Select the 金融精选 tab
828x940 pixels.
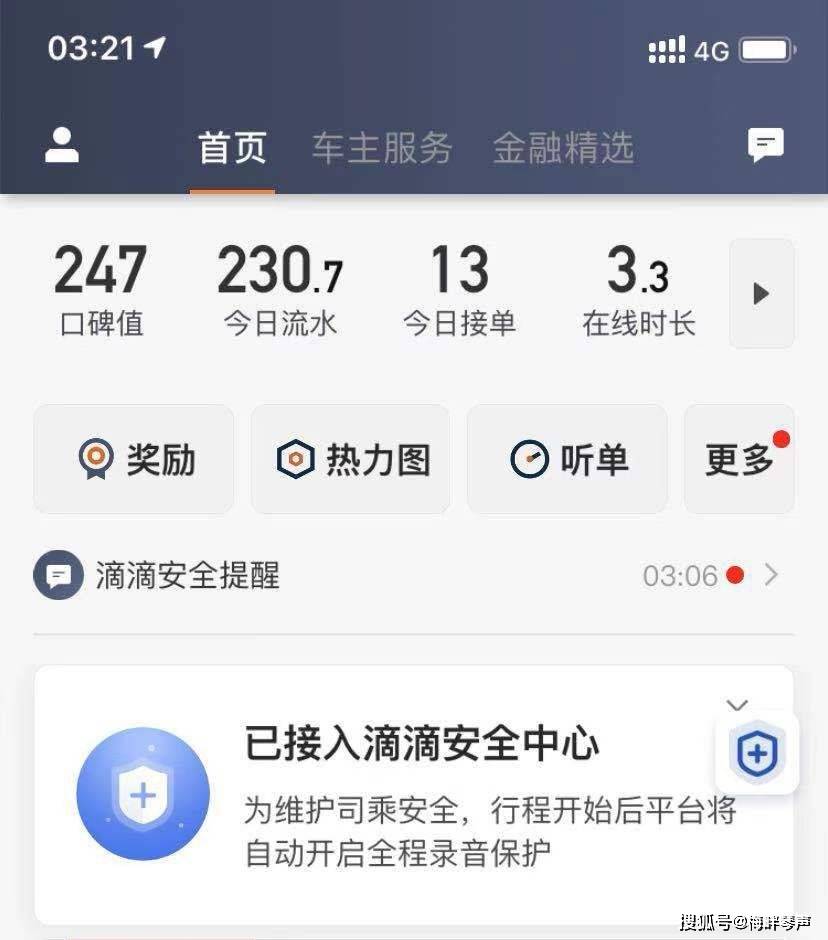point(565,147)
